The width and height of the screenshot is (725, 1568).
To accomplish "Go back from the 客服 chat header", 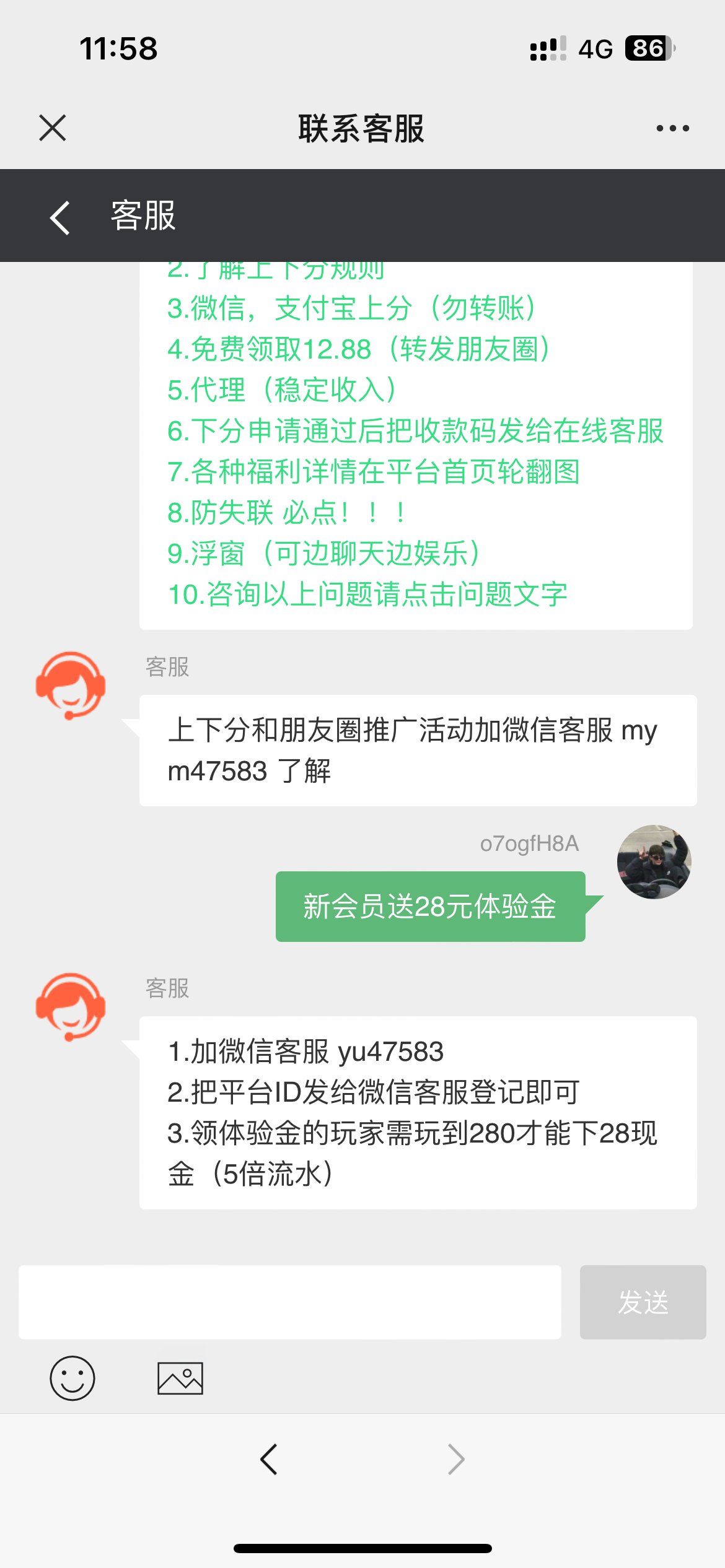I will click(x=60, y=217).
